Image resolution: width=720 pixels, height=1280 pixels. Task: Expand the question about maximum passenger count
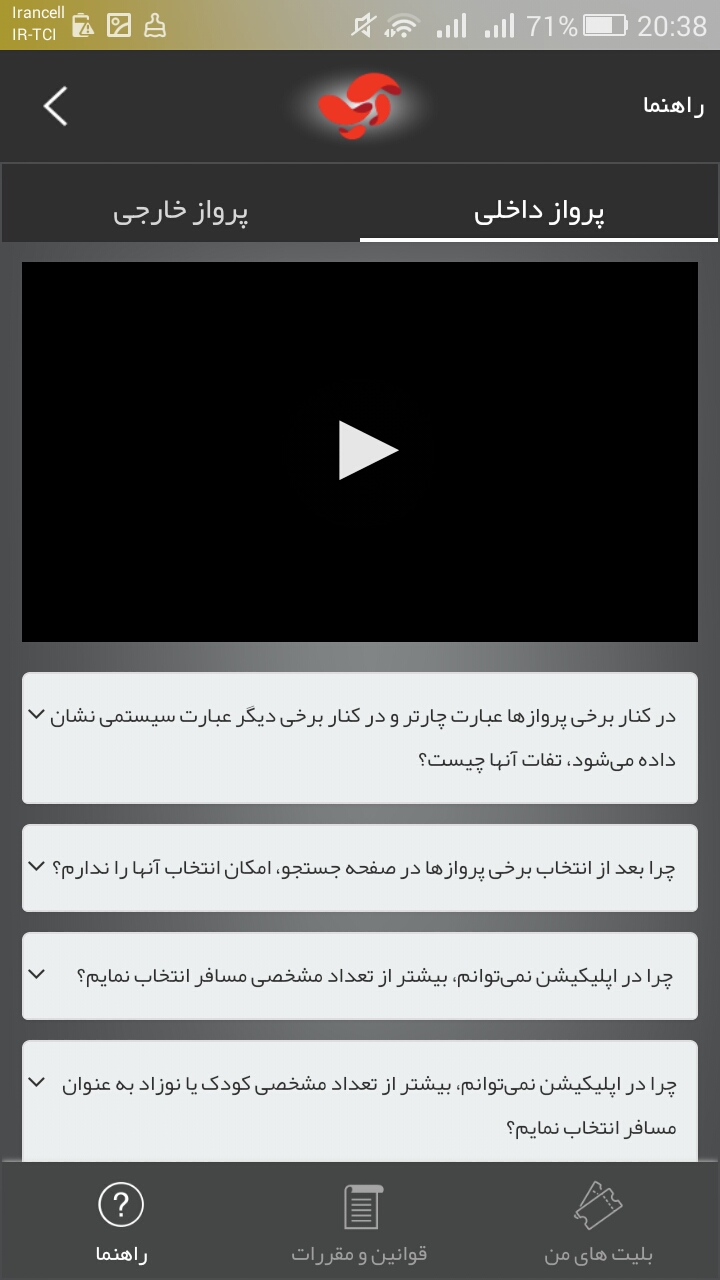tap(360, 976)
